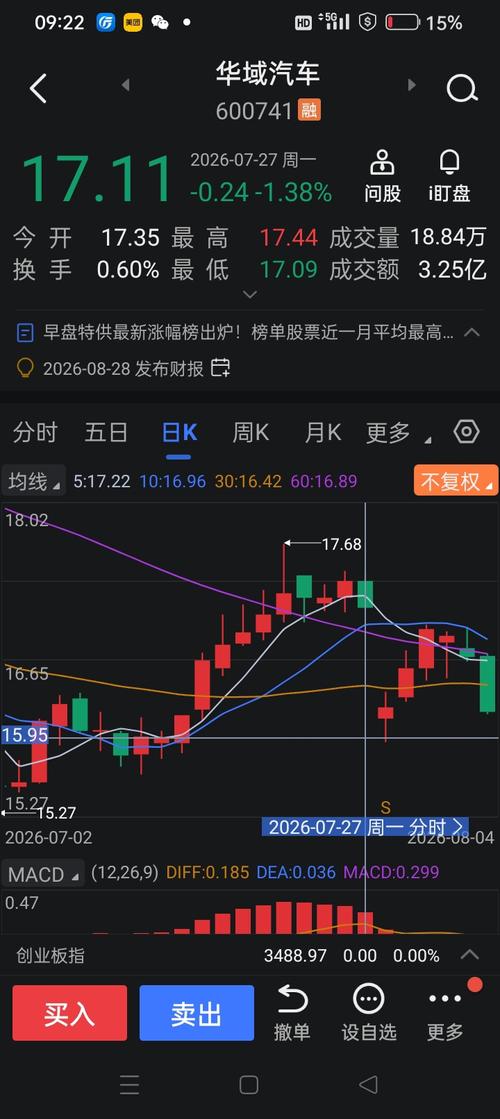Open 问股 stock consultation
Screen dimensions: 500x1119
click(383, 176)
